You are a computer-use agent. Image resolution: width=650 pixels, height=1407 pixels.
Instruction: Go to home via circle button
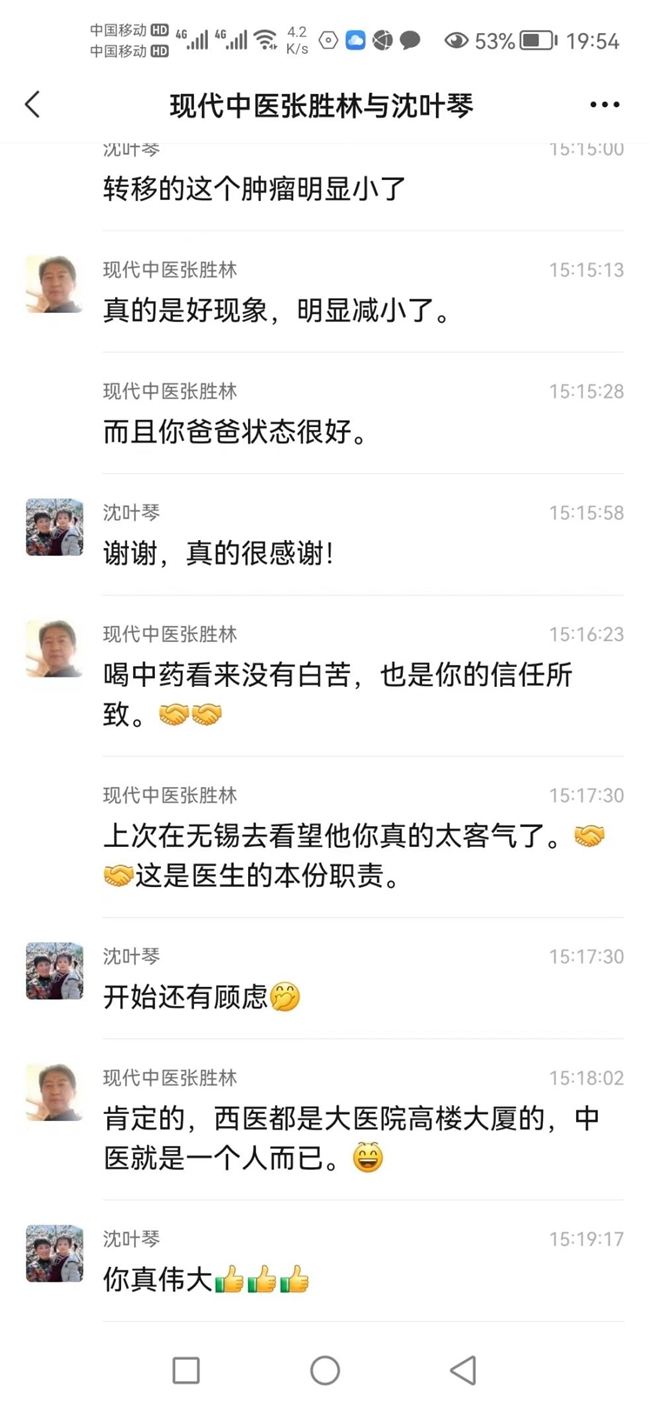[325, 1370]
